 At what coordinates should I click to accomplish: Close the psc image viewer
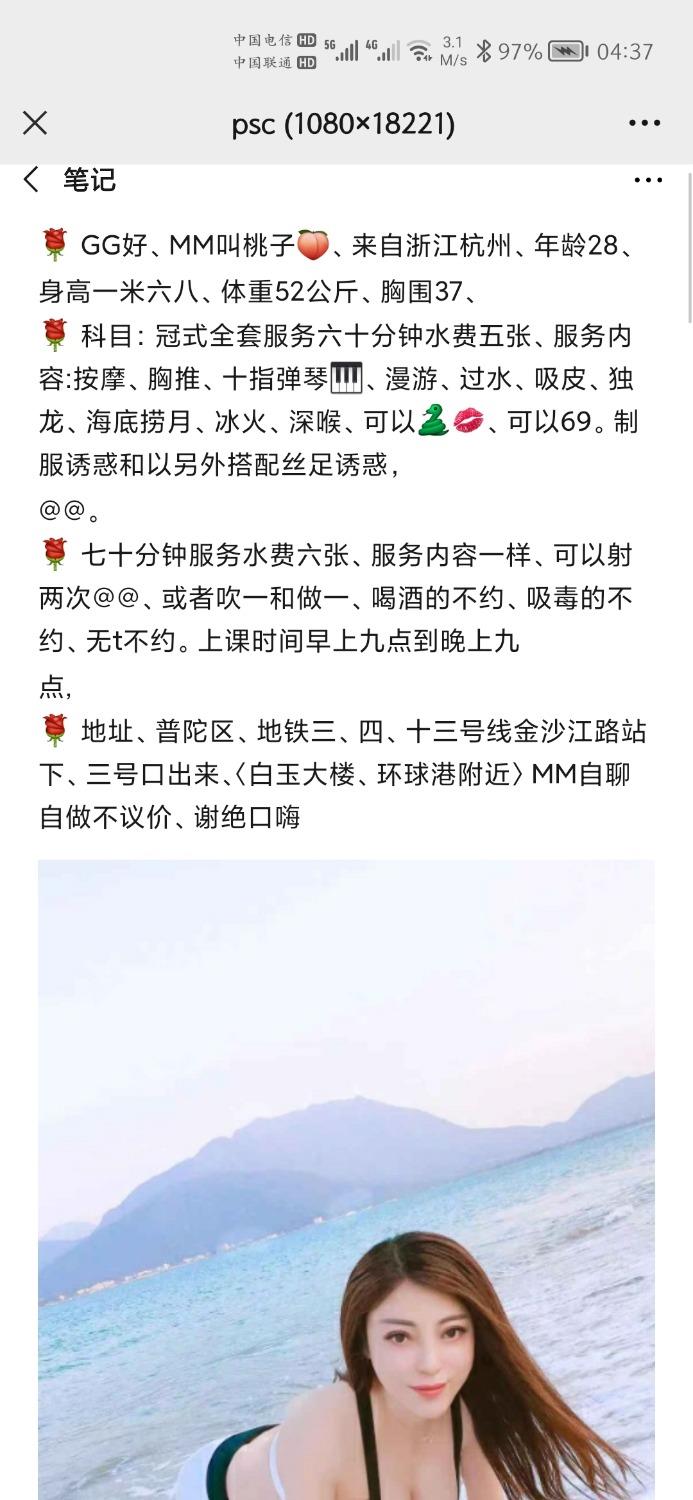pyautogui.click(x=35, y=123)
